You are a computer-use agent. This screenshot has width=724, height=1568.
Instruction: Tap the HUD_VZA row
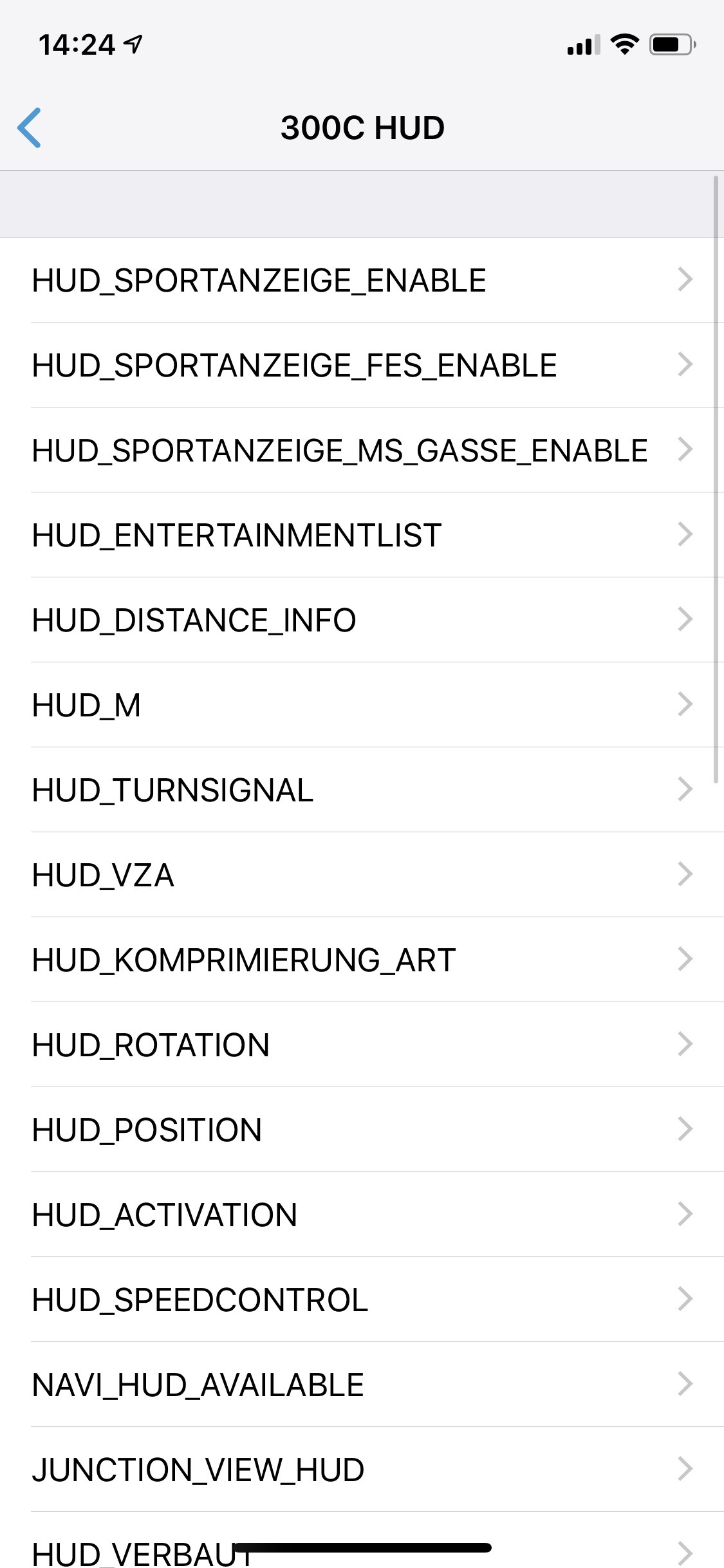point(362,875)
